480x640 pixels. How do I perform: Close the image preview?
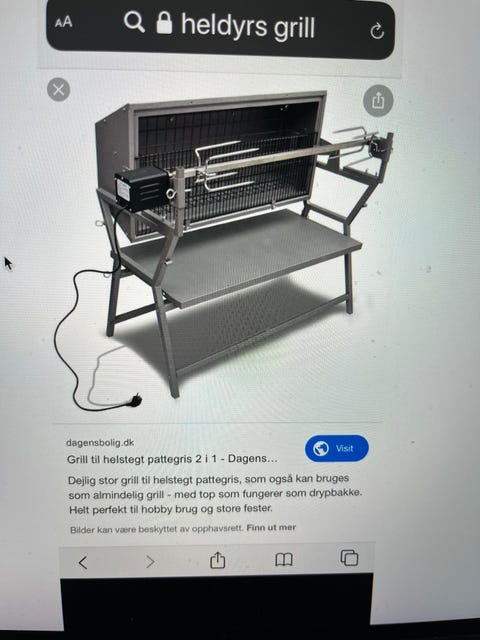pos(58,89)
